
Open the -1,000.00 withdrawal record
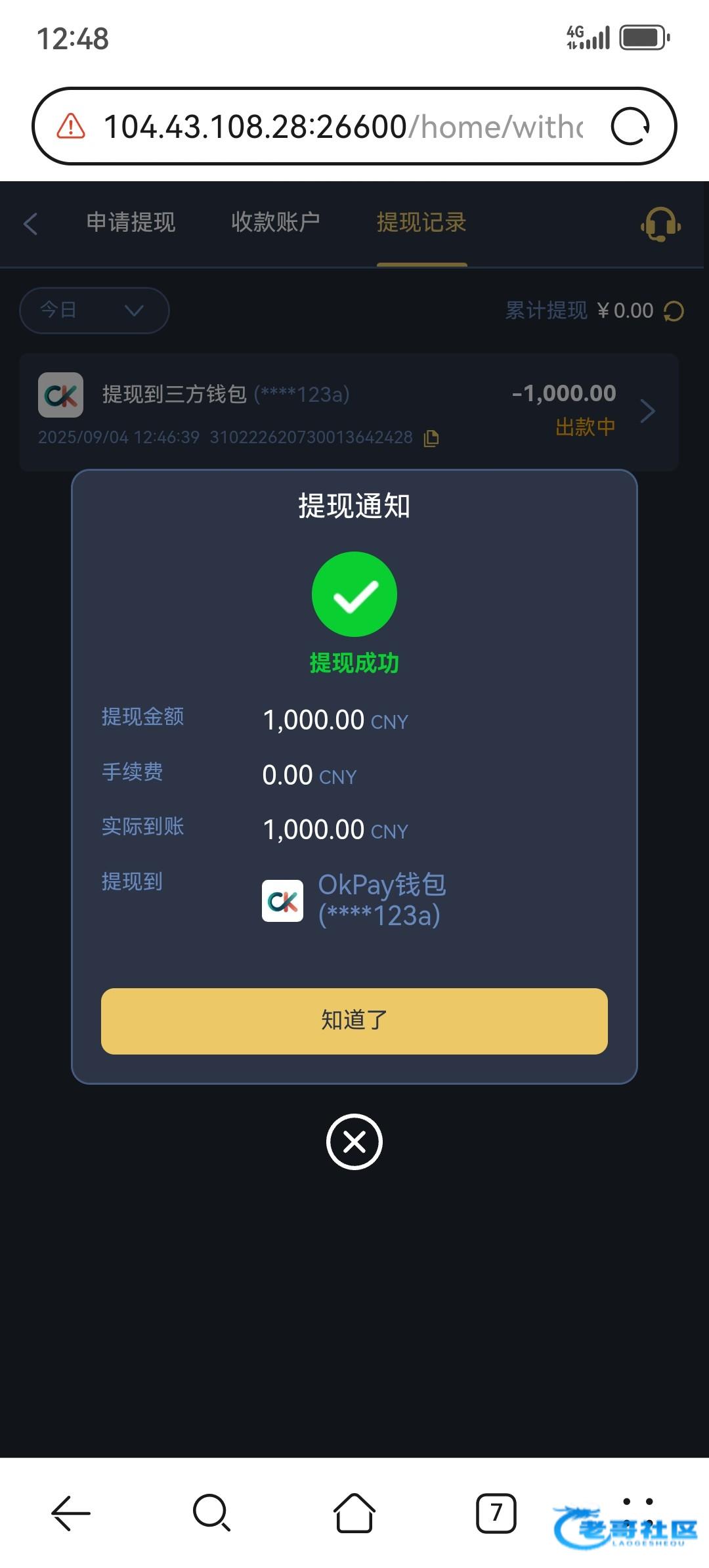pos(349,412)
